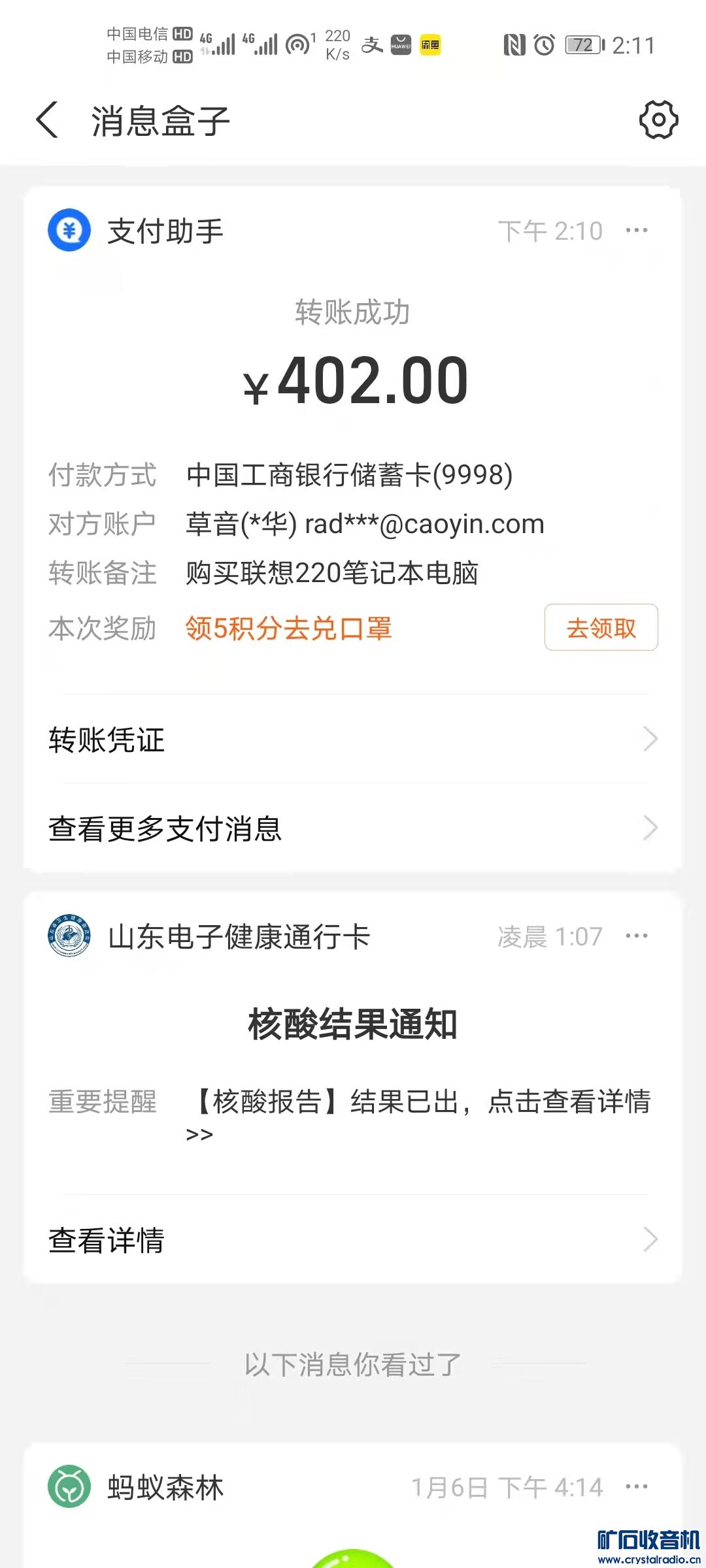Open the 蚂蚁森林 sender header
Viewport: 706px width, 1568px height.
click(x=165, y=1487)
